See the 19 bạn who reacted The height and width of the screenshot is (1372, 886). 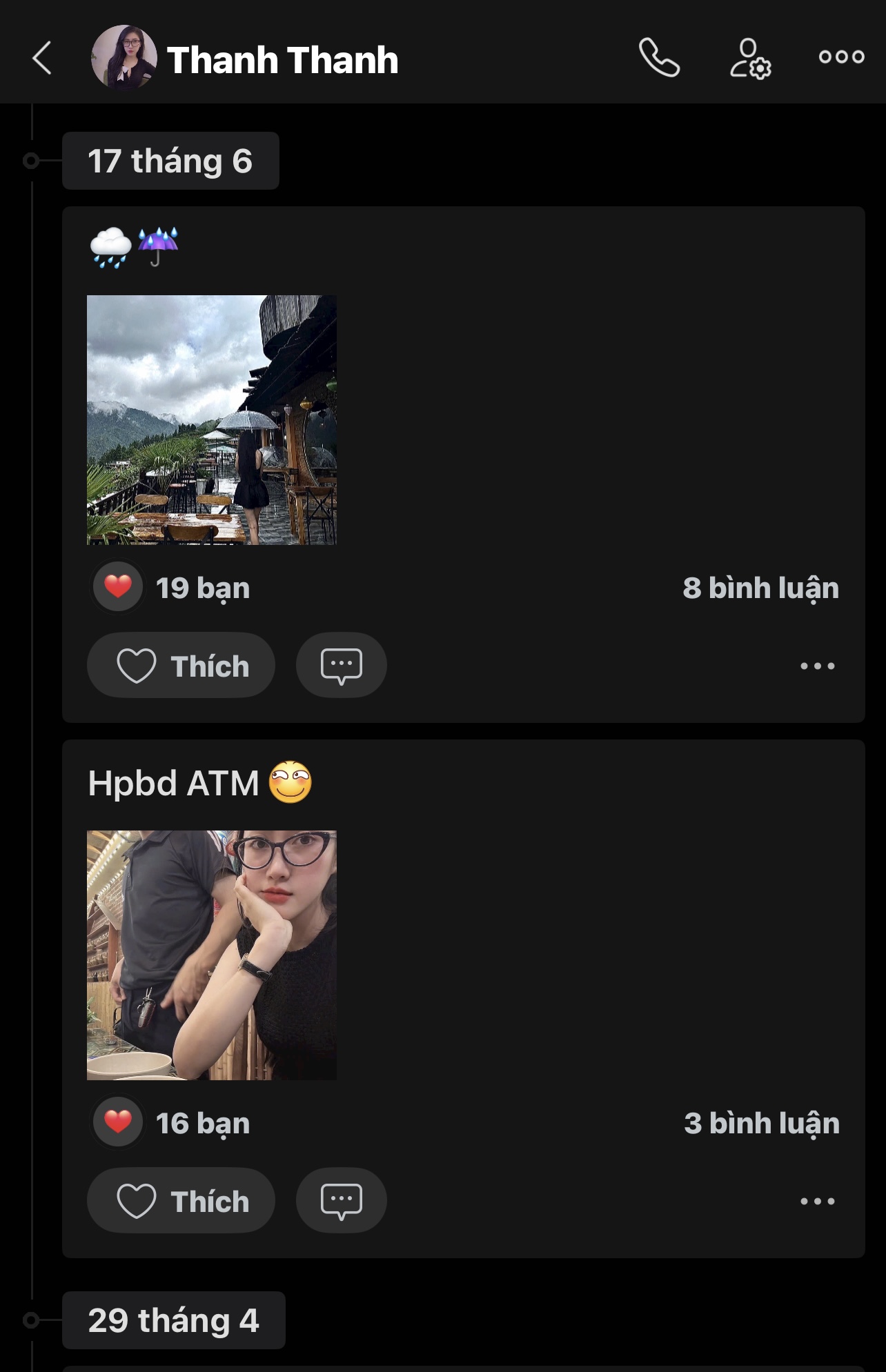(x=201, y=588)
